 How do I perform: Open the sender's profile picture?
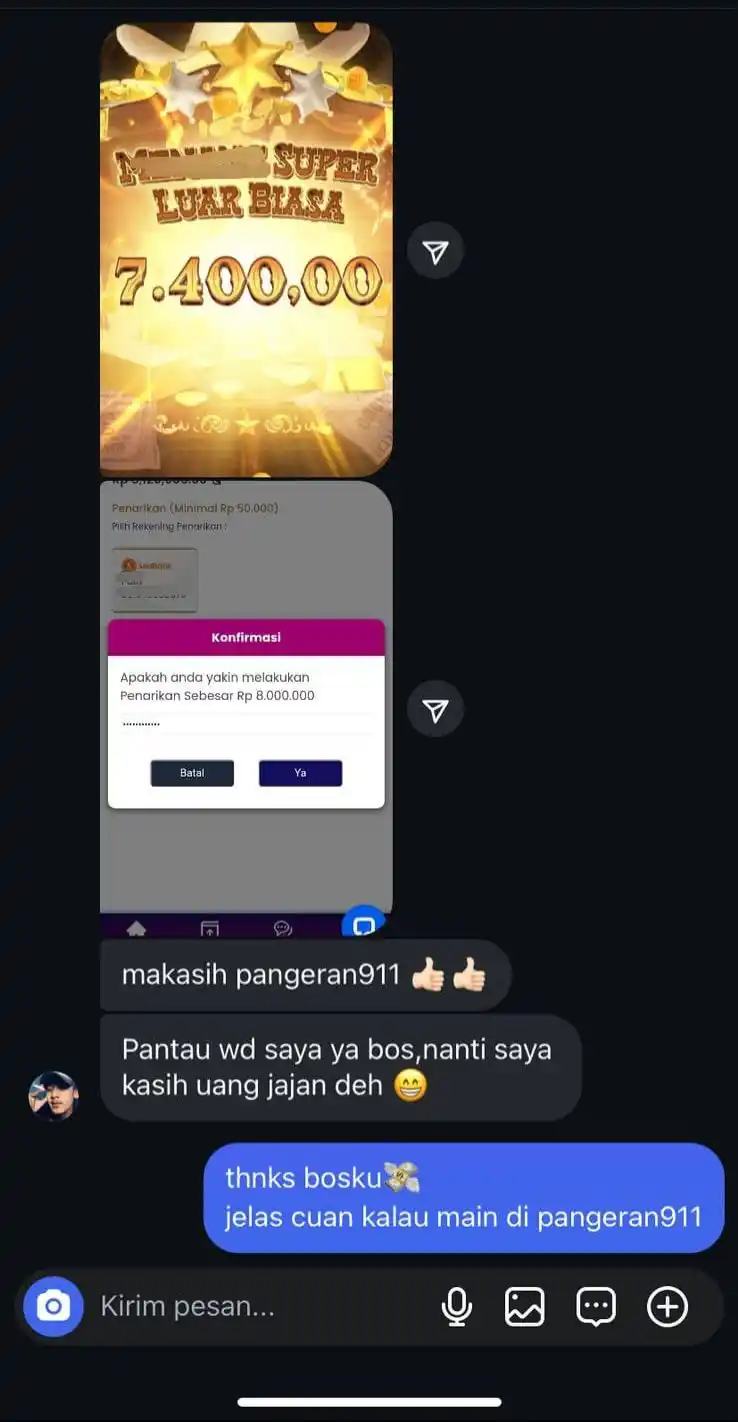coord(53,1095)
